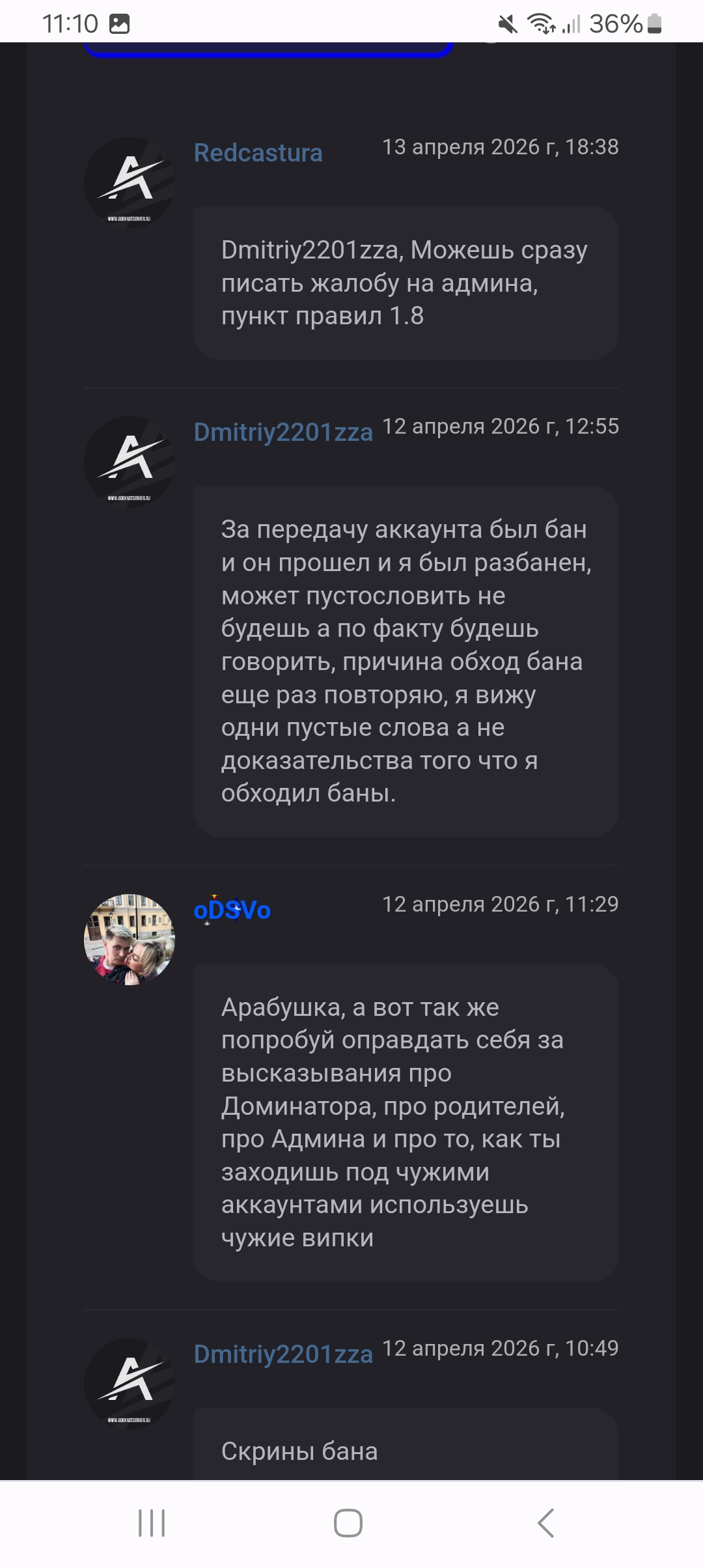Open the recent apps view
Image resolution: width=703 pixels, height=1568 pixels.
click(x=152, y=1523)
